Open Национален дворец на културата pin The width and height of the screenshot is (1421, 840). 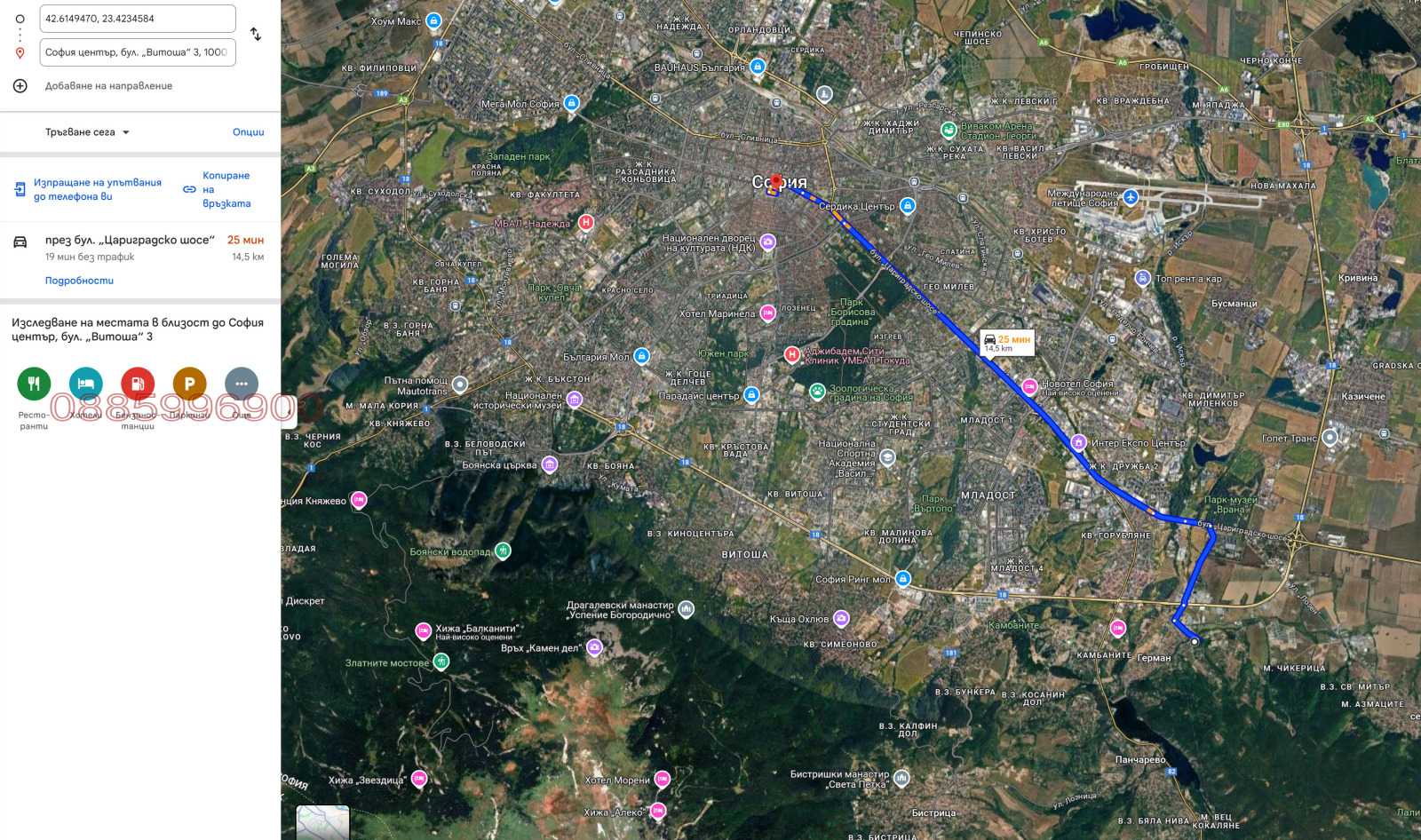(768, 242)
